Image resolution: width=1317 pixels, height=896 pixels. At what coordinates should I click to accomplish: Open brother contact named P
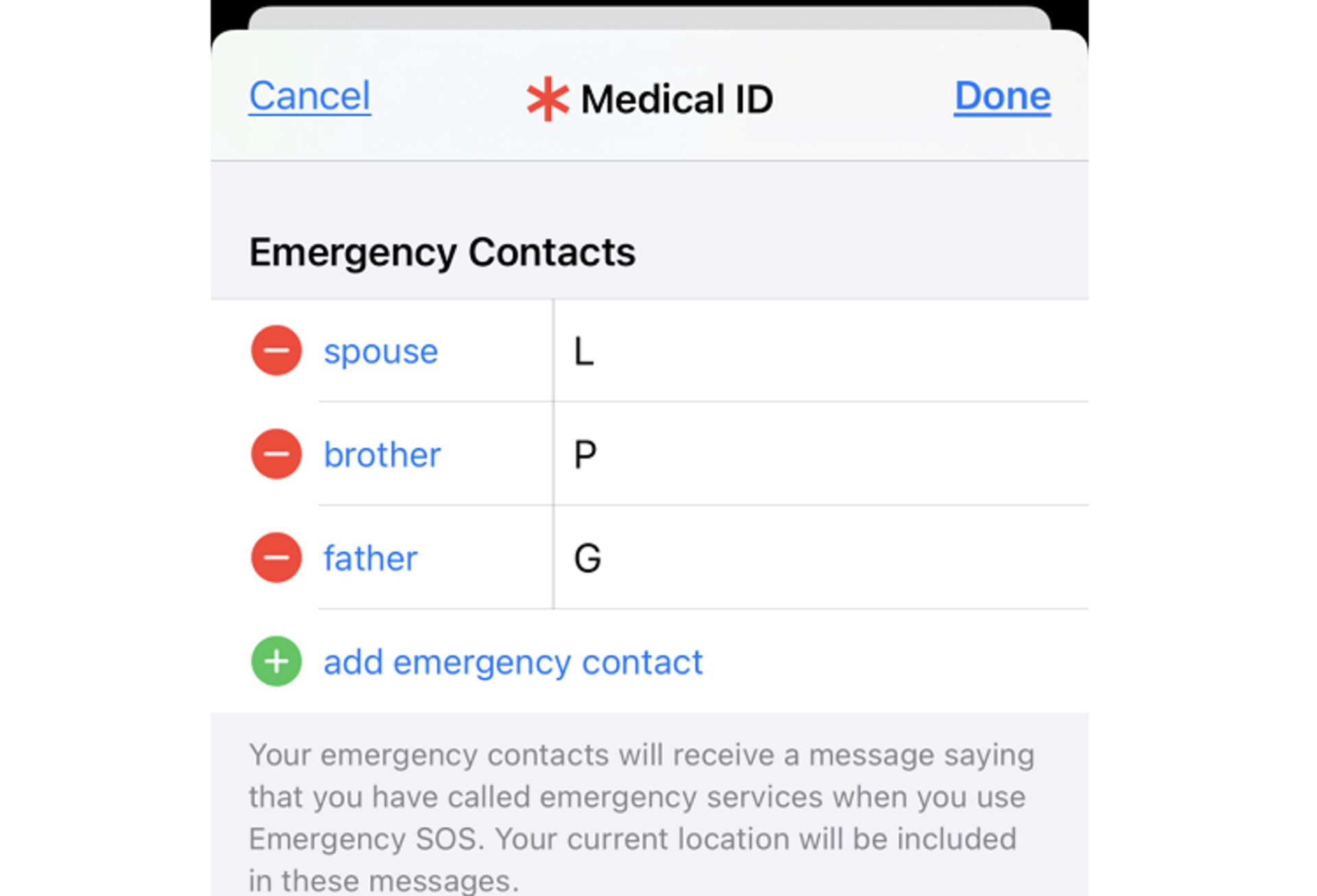click(x=585, y=455)
